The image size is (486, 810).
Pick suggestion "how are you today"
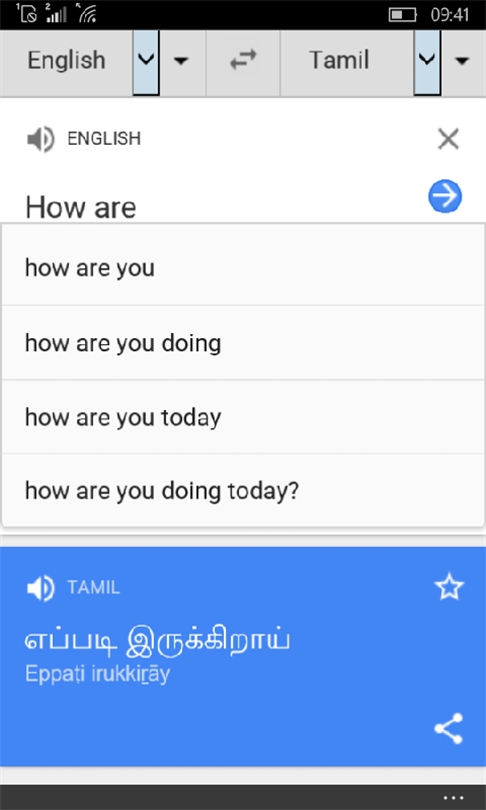(243, 417)
